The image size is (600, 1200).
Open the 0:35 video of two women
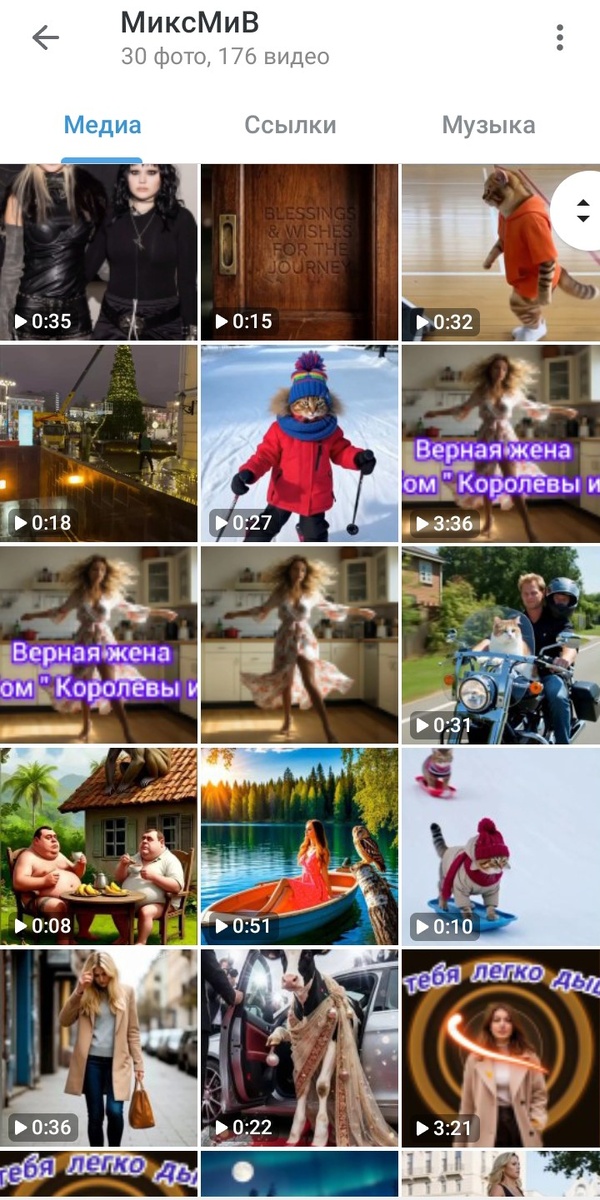(98, 252)
